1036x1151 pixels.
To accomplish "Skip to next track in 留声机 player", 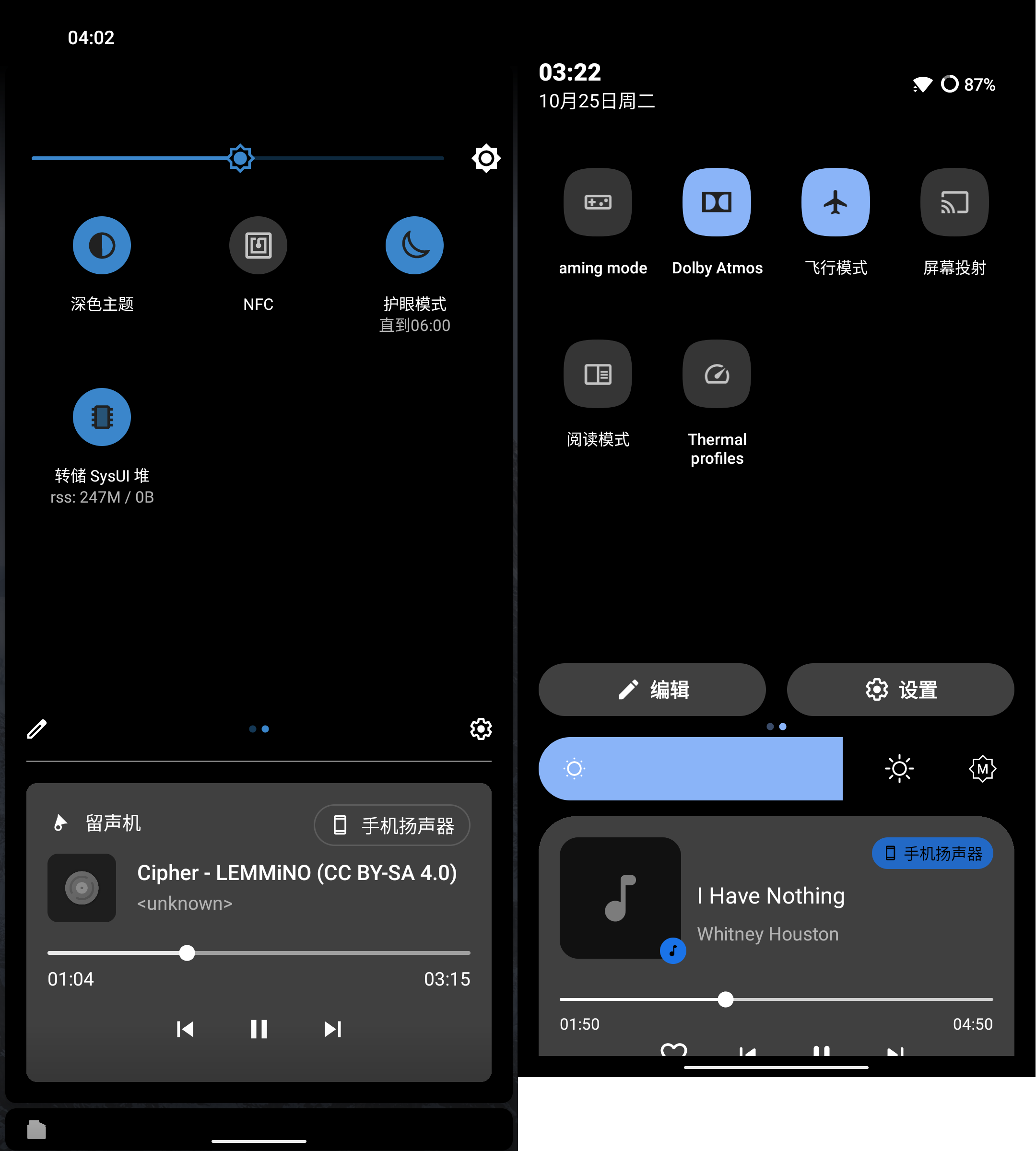I will [x=332, y=1029].
